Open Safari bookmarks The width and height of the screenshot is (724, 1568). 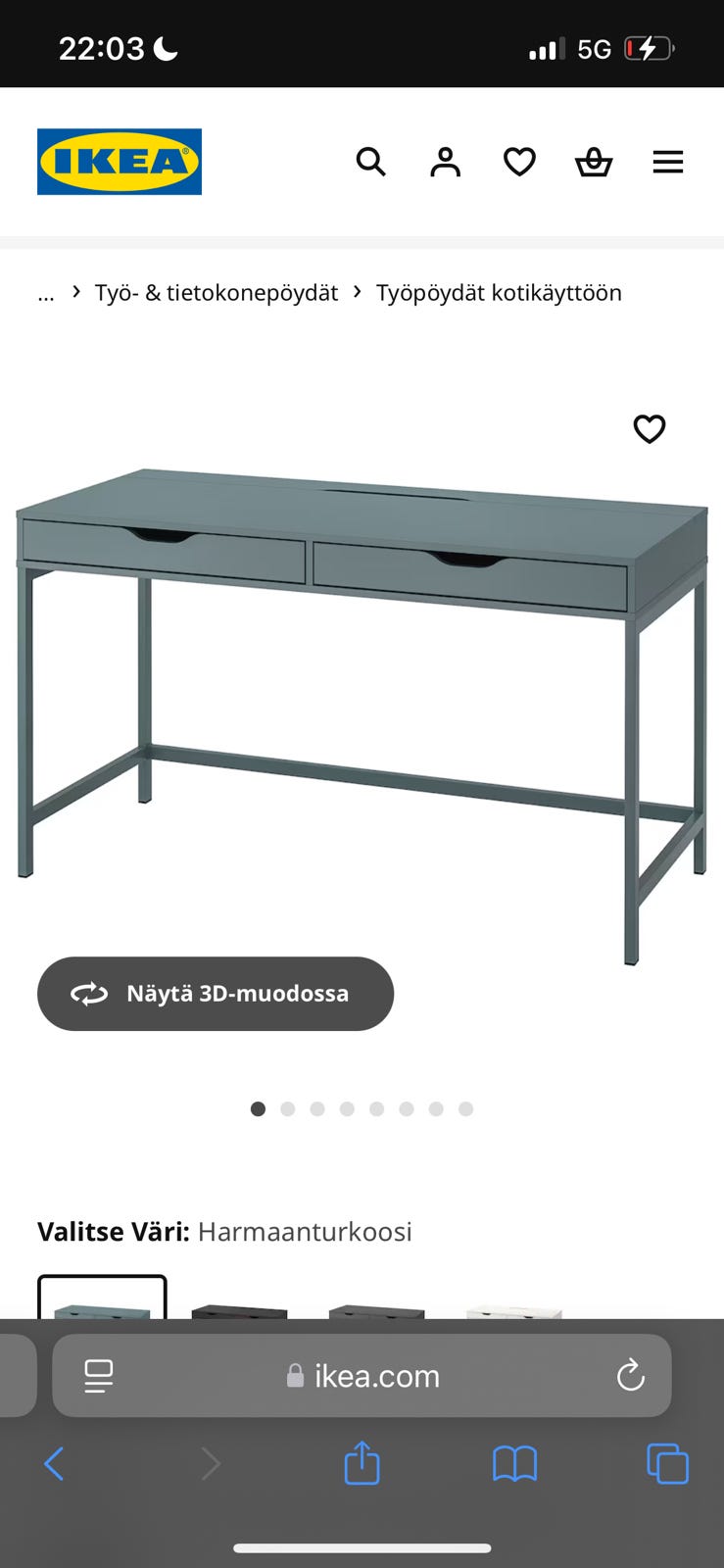(x=514, y=1464)
